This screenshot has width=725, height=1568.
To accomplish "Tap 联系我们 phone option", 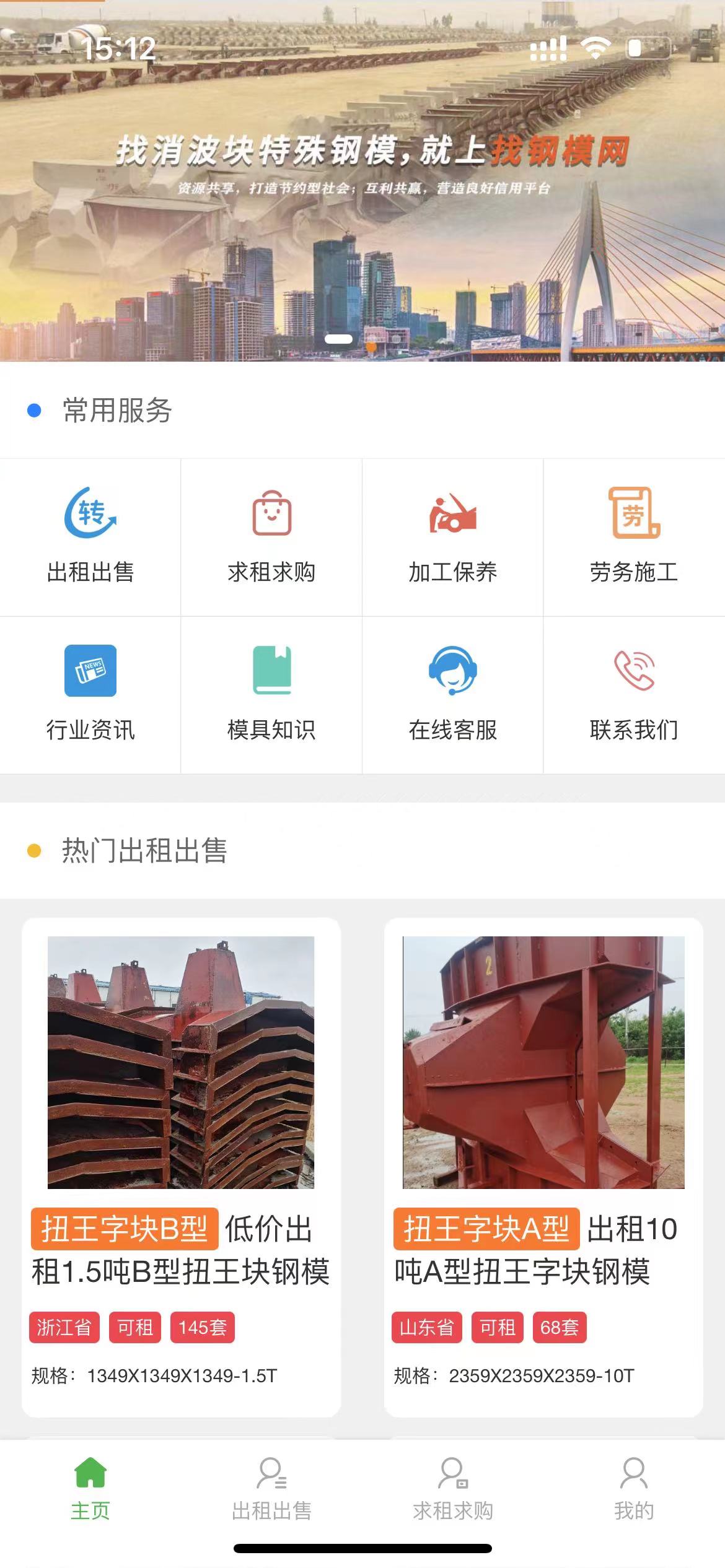I will 633,694.
